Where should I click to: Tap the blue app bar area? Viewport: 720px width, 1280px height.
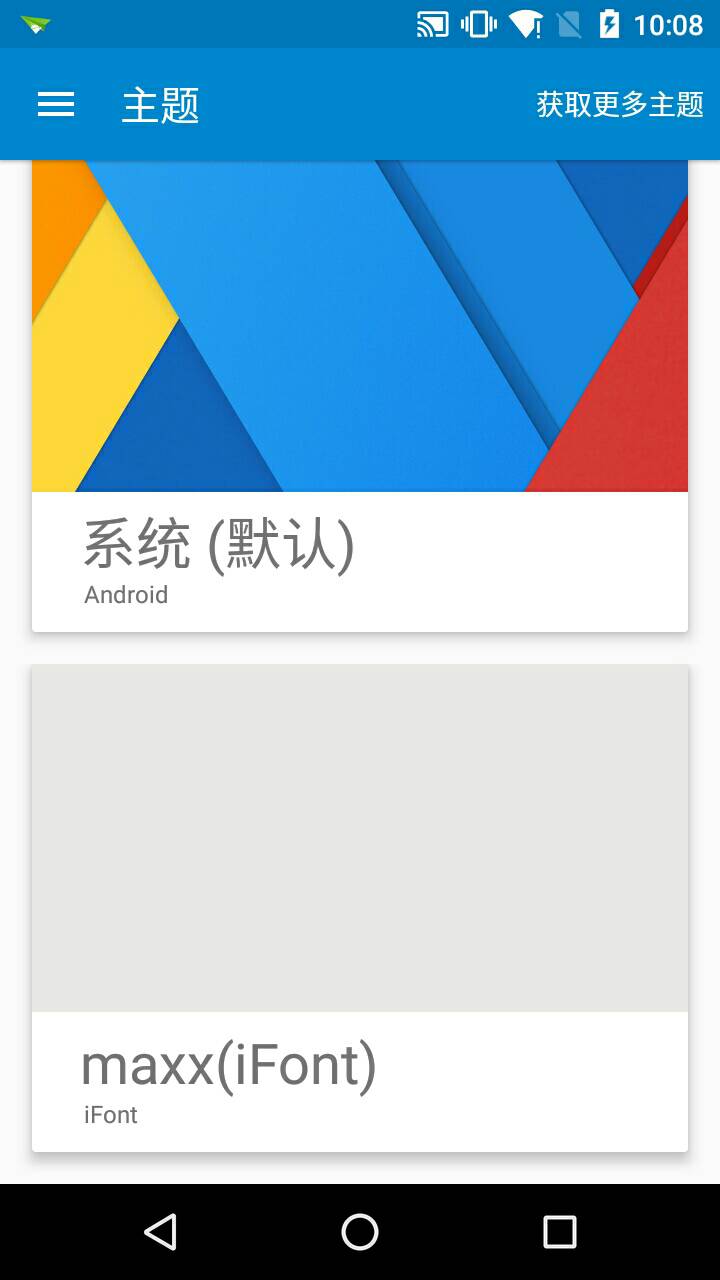pyautogui.click(x=360, y=104)
